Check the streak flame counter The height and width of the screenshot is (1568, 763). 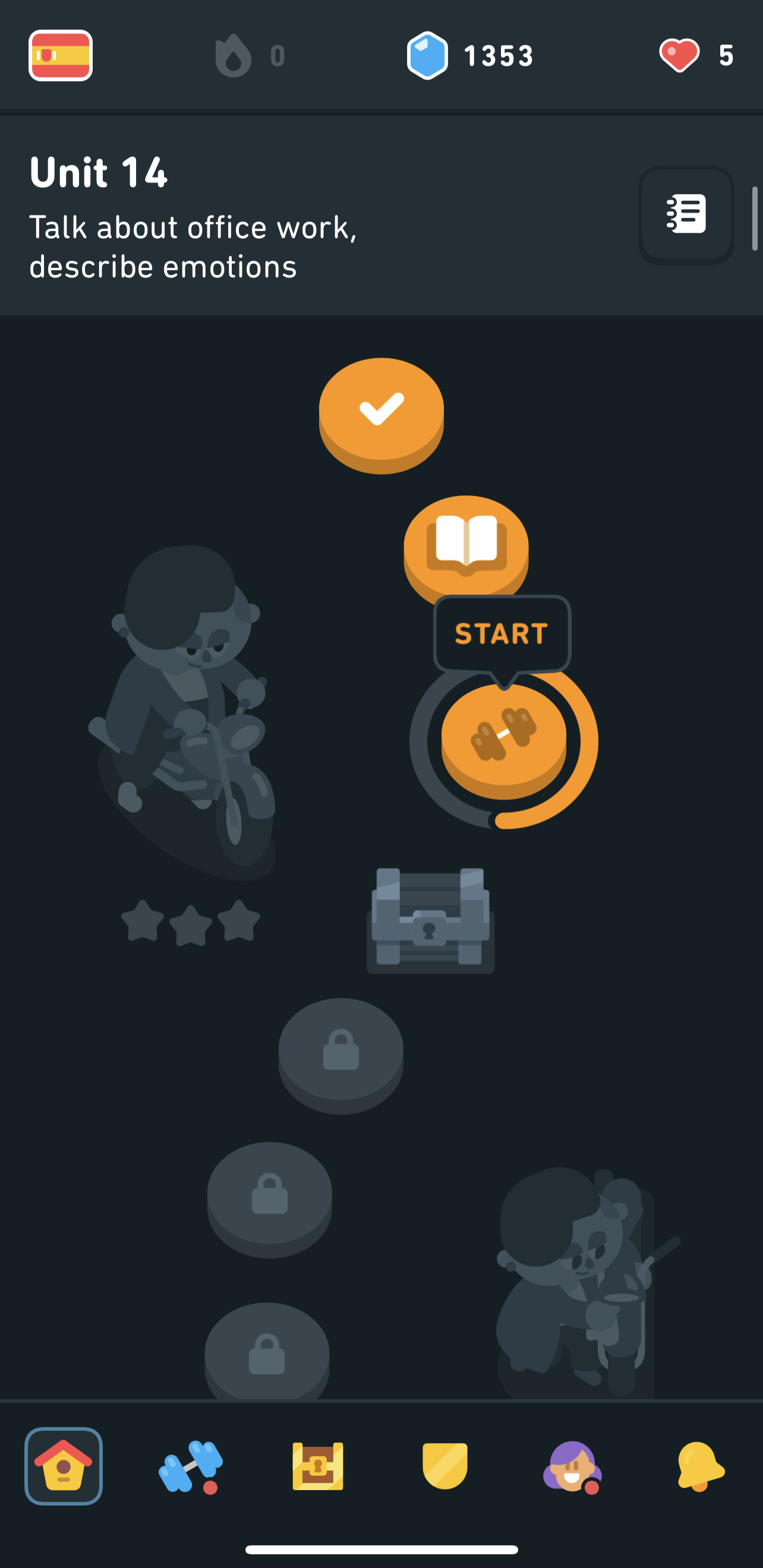(250, 55)
